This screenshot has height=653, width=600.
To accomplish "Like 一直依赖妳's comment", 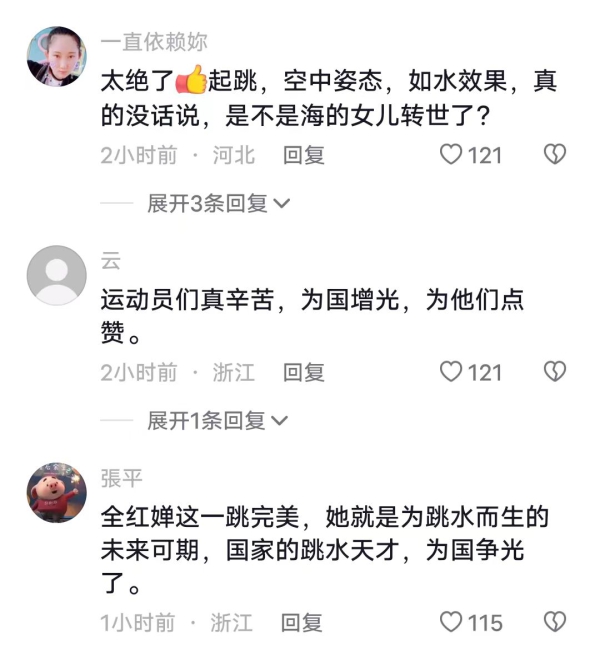I will point(452,155).
